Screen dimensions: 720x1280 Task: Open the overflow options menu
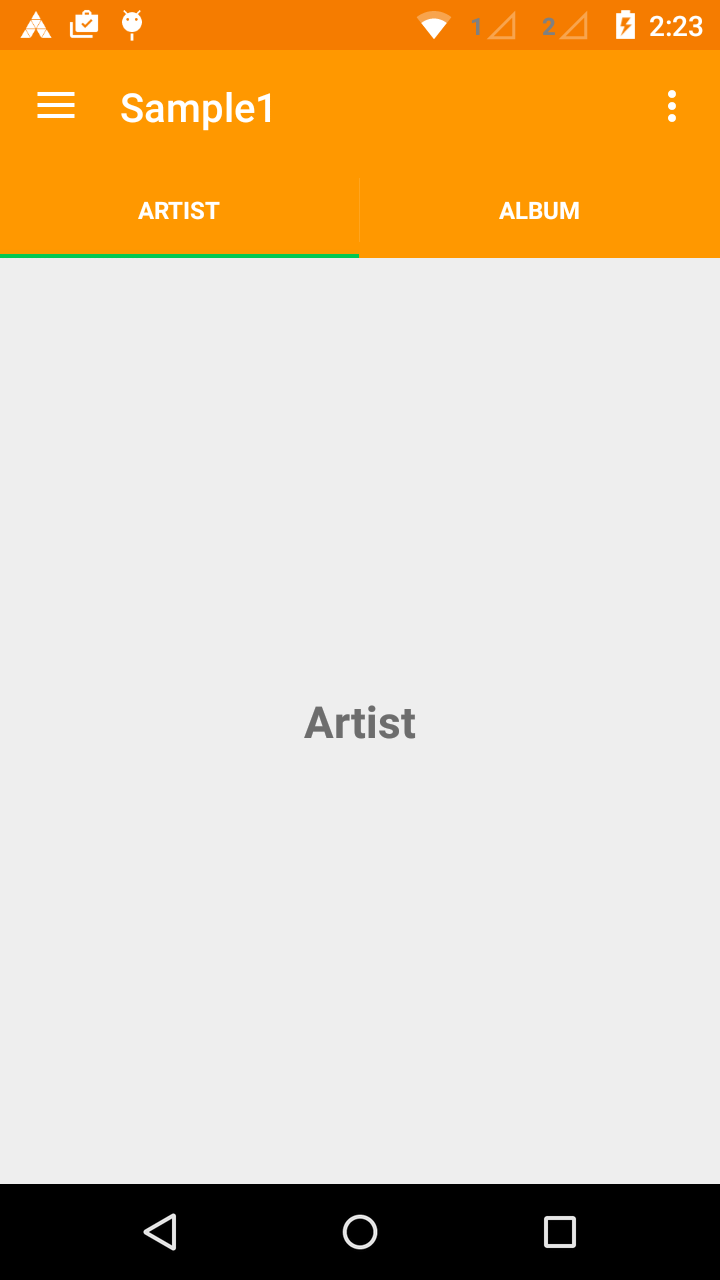pos(672,106)
